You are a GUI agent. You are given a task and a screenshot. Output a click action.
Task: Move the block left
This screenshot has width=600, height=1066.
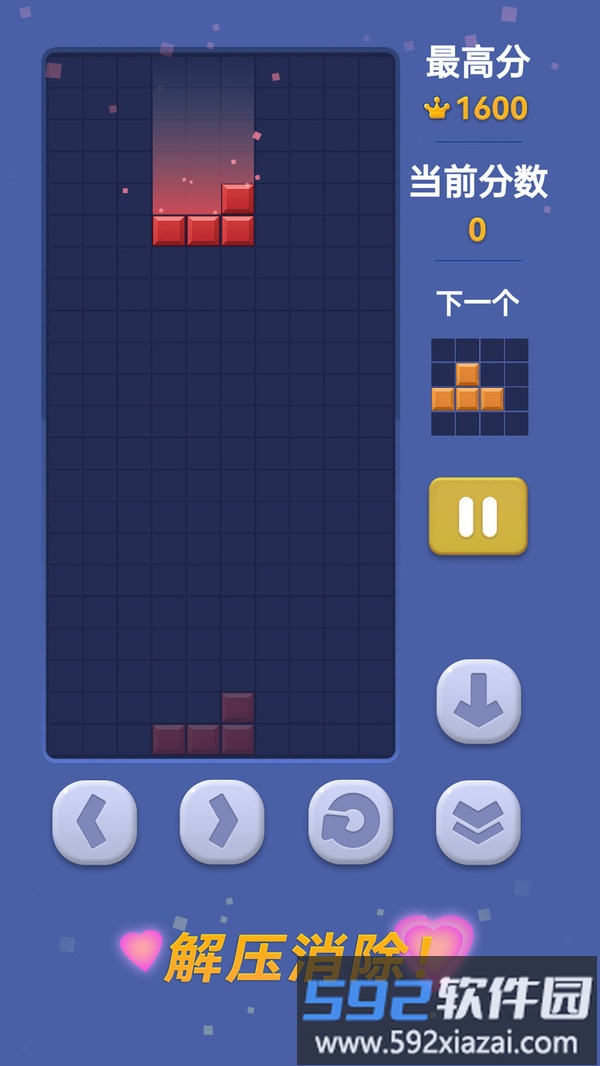(x=94, y=822)
